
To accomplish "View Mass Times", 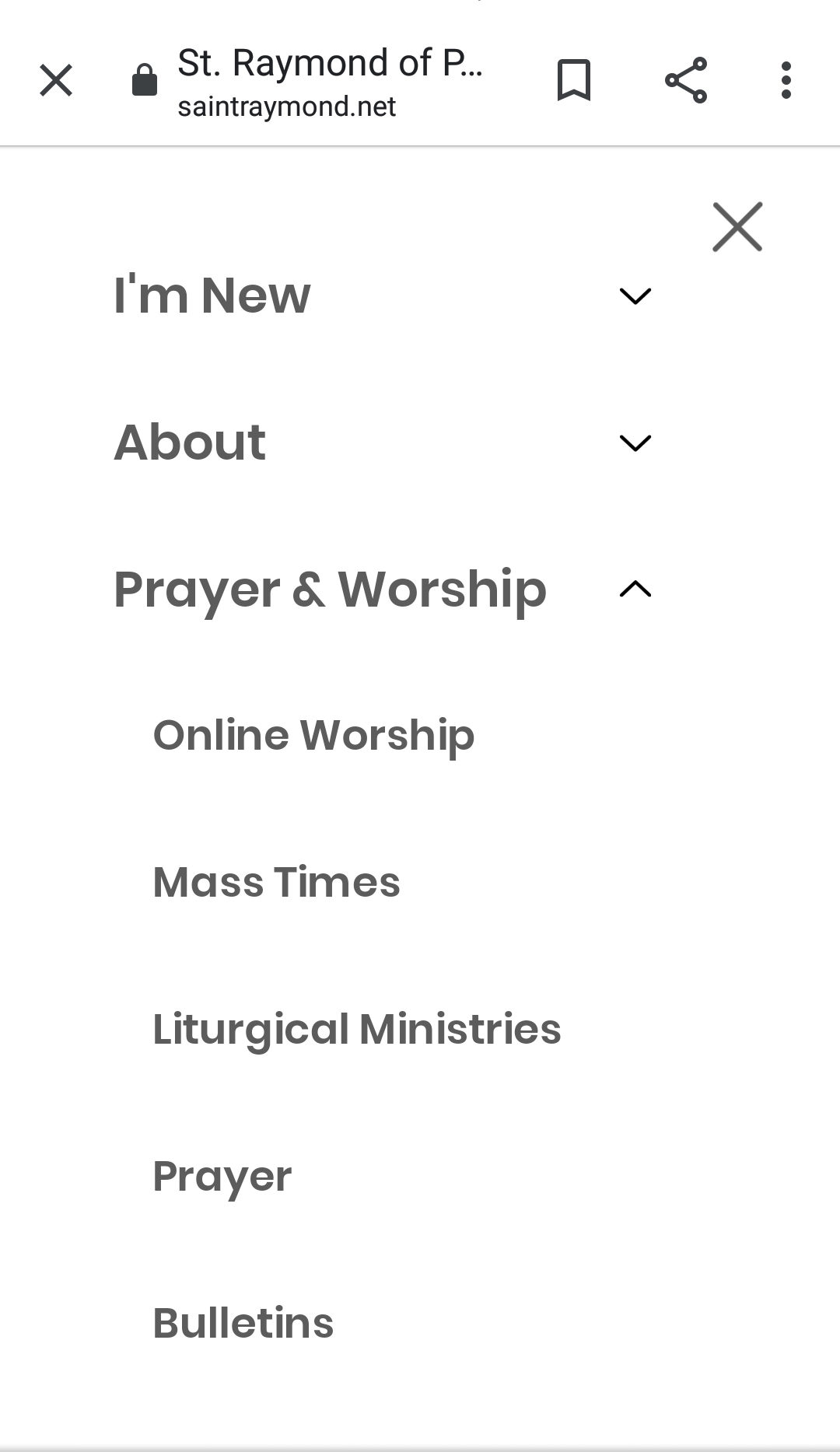I will tap(276, 883).
